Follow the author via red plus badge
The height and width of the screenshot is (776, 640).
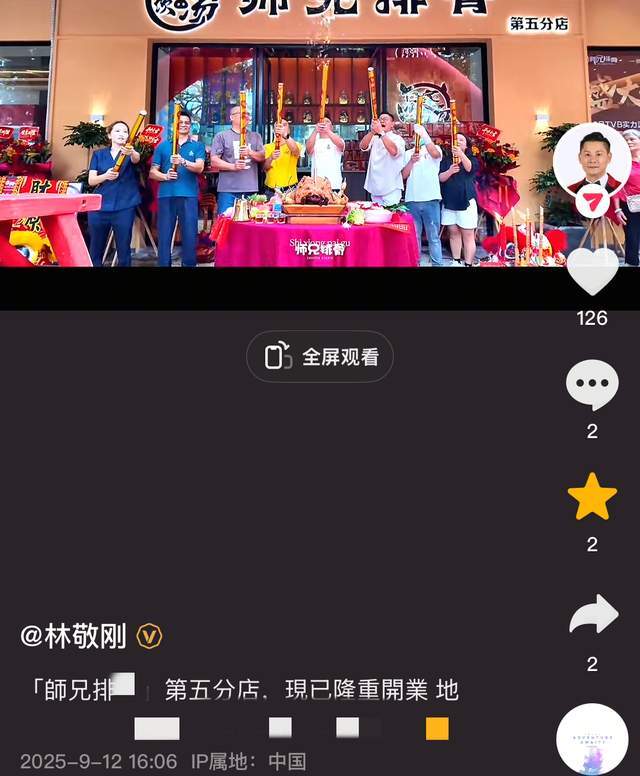point(592,201)
